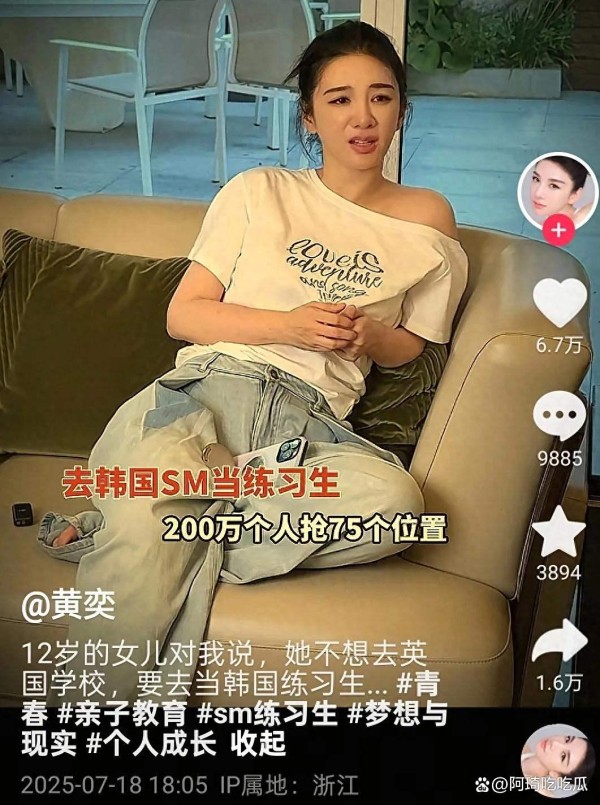Open the @黄奕 username profile
Screen dimensions: 600x805
coord(70,604)
